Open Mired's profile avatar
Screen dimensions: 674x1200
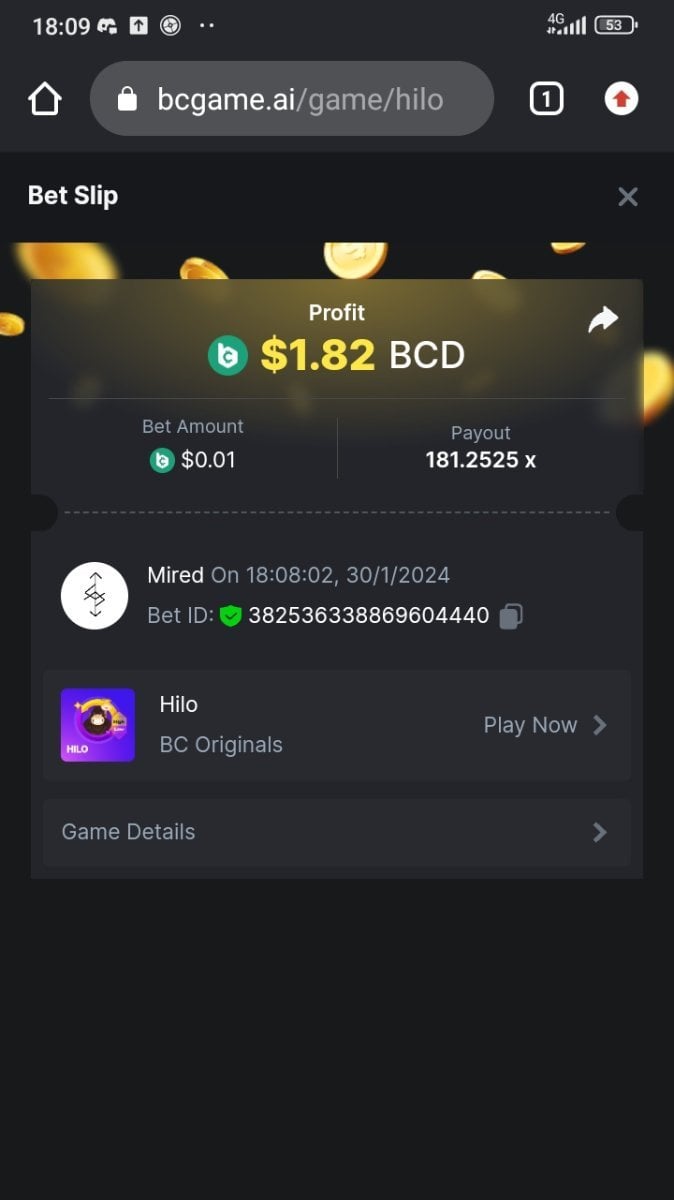point(94,596)
